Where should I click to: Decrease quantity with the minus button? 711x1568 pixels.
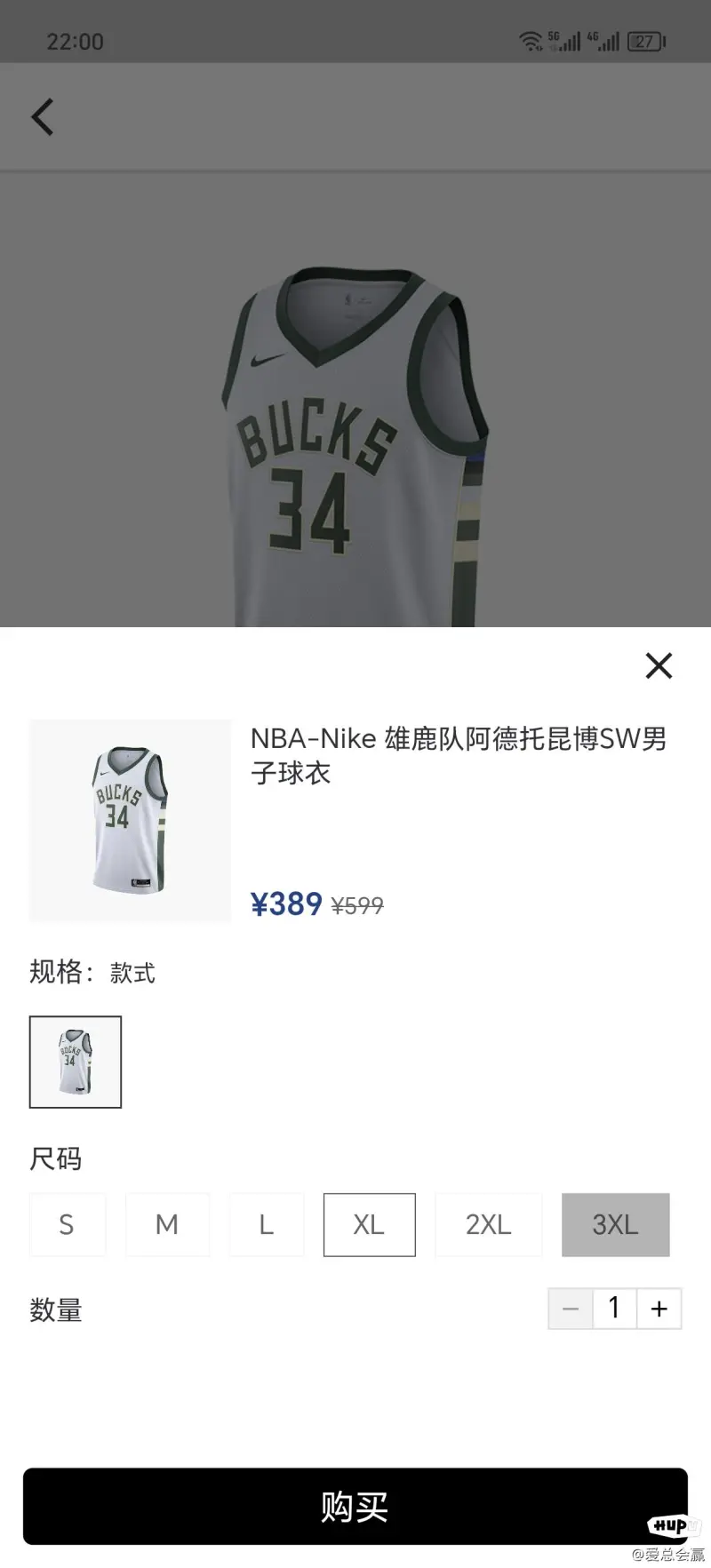point(570,1308)
